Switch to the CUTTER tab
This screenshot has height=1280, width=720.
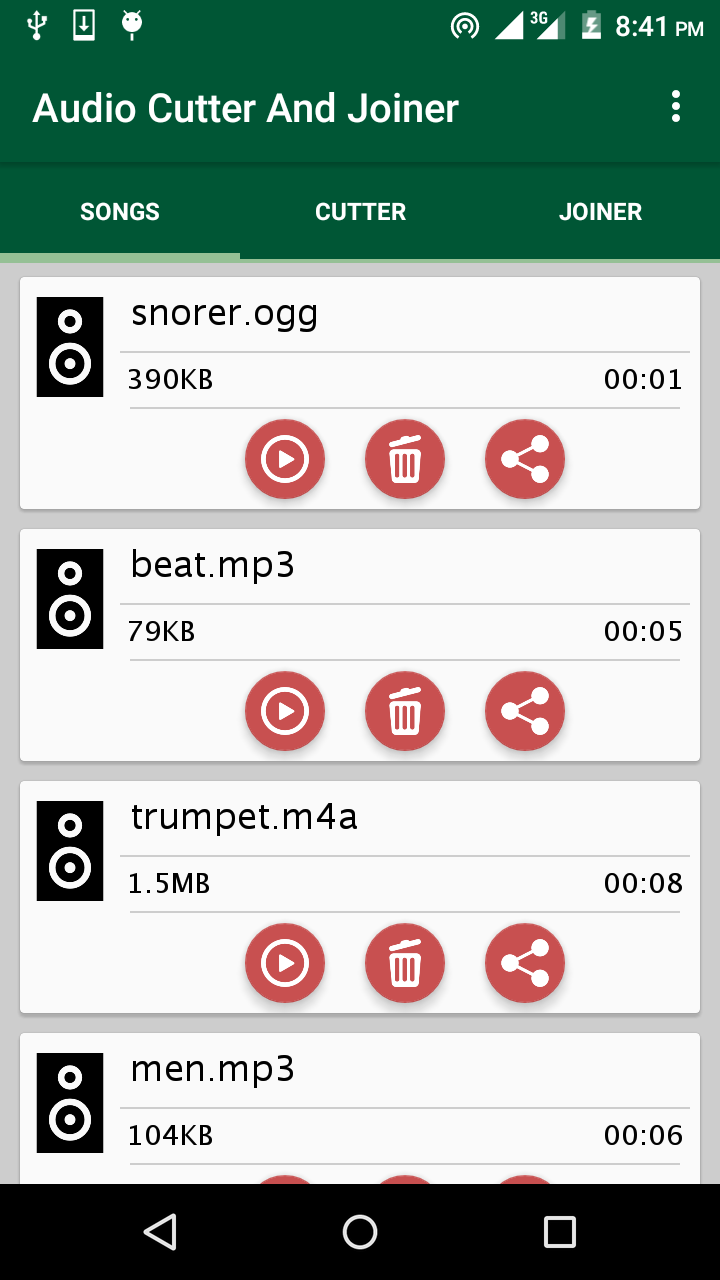[360, 211]
